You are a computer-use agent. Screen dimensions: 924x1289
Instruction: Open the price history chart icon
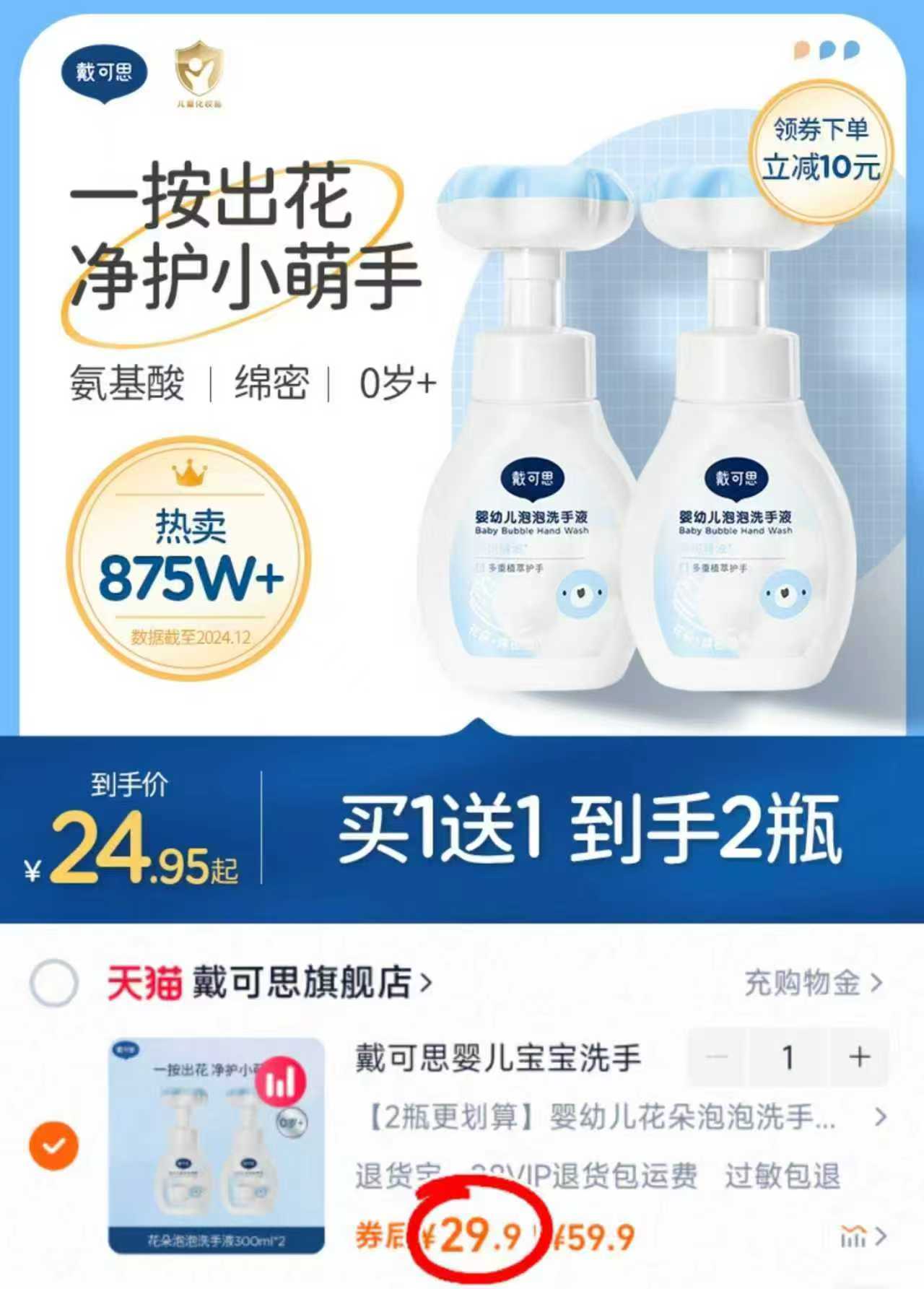[852, 1237]
